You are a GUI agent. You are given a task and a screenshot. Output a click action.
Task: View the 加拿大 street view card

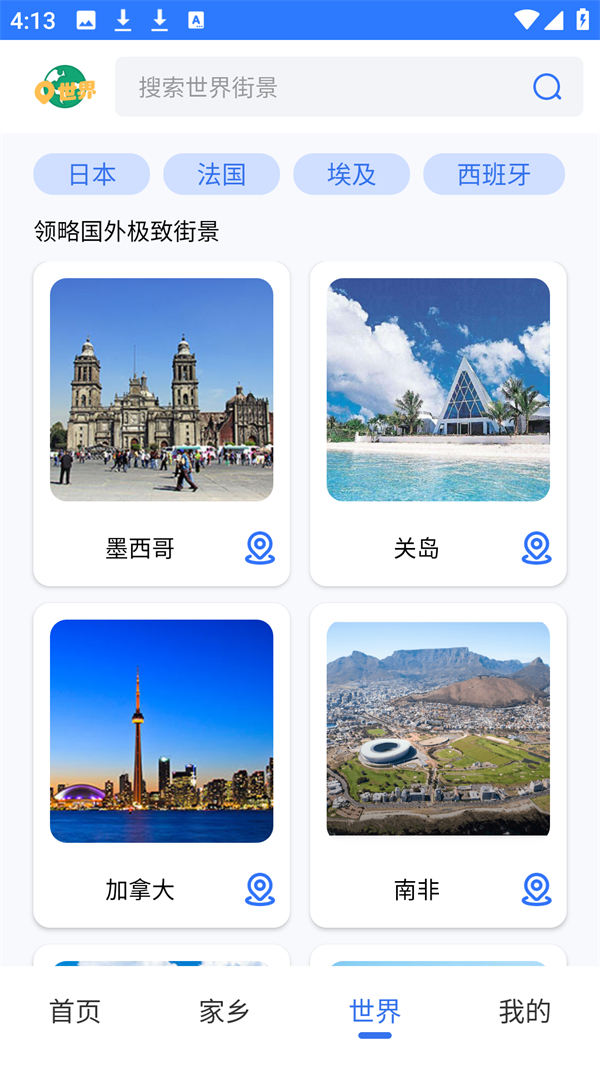[161, 731]
